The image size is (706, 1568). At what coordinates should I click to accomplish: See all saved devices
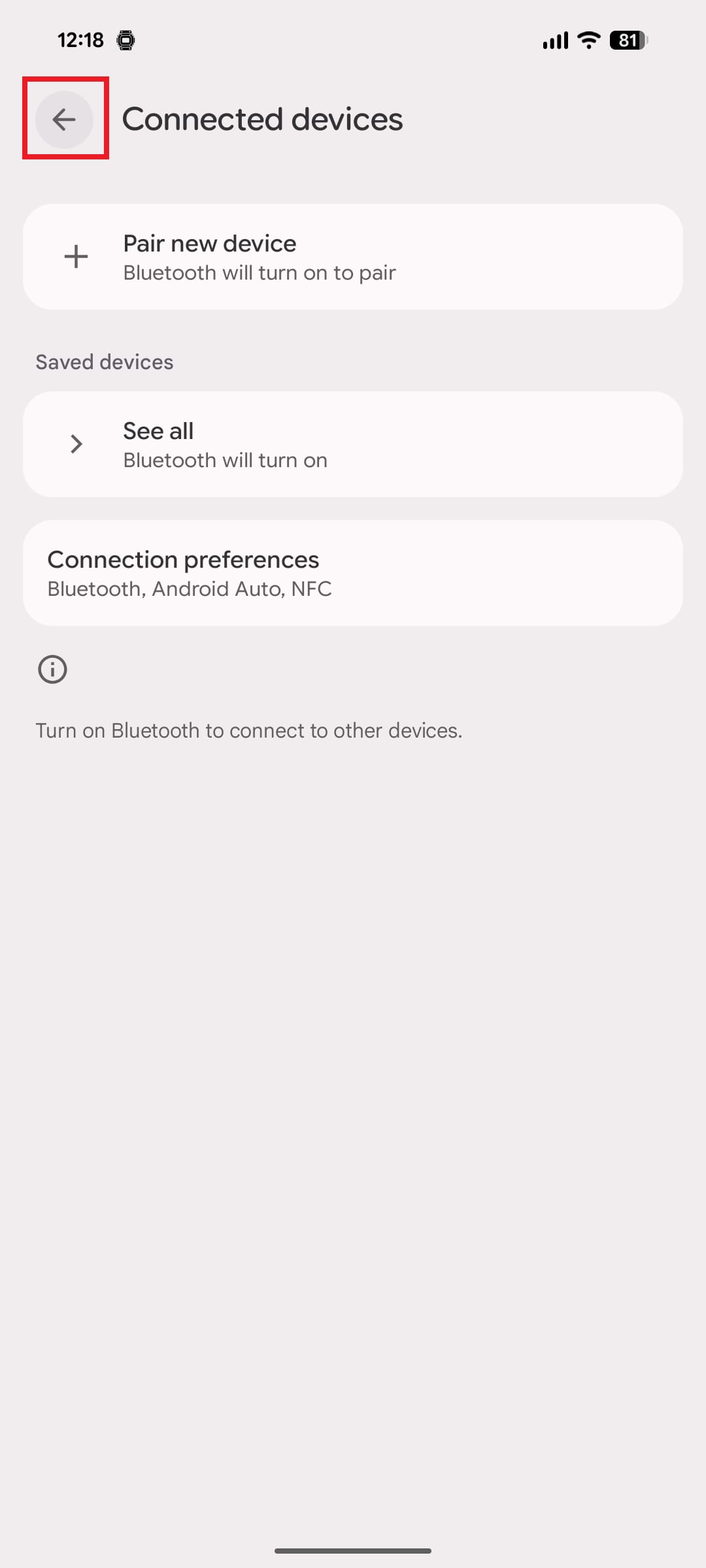pyautogui.click(x=353, y=444)
